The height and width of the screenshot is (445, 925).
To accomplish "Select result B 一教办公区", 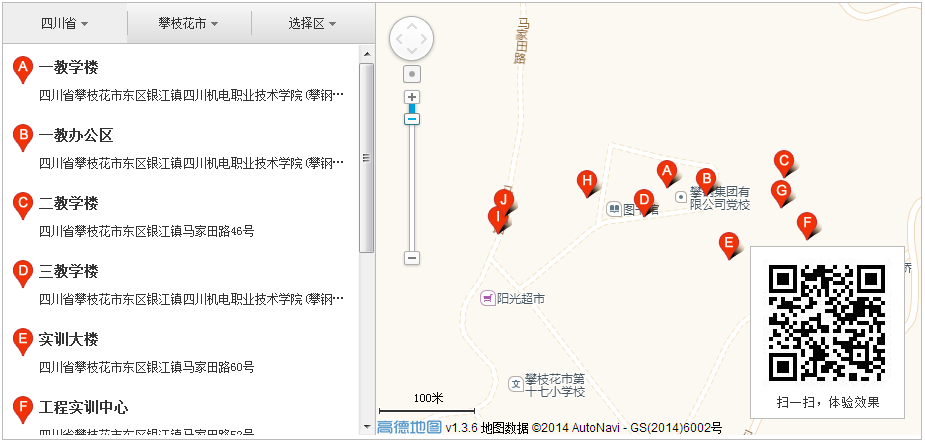I will pos(76,136).
